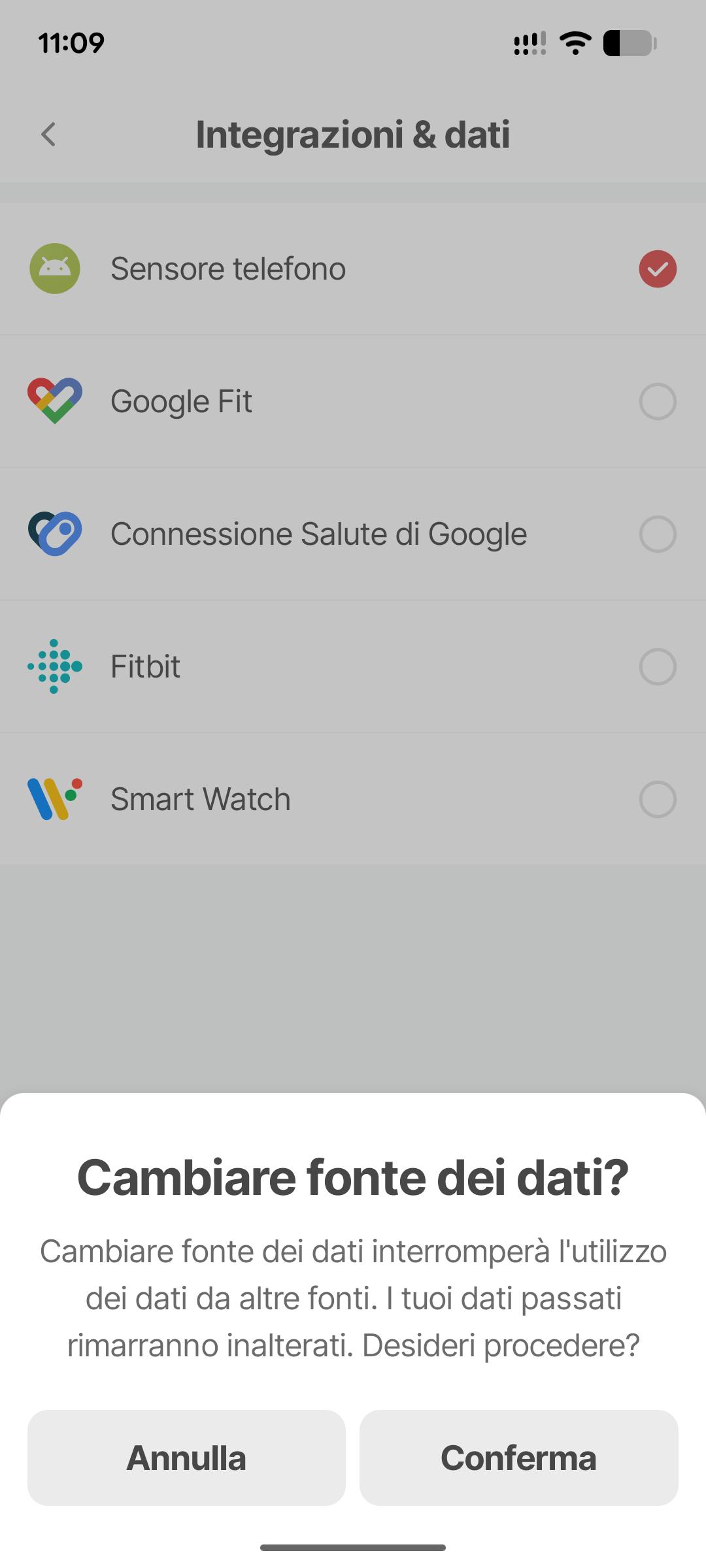Screen dimensions: 706x1568
Task: Select Sensore telefono option
Action: (657, 269)
